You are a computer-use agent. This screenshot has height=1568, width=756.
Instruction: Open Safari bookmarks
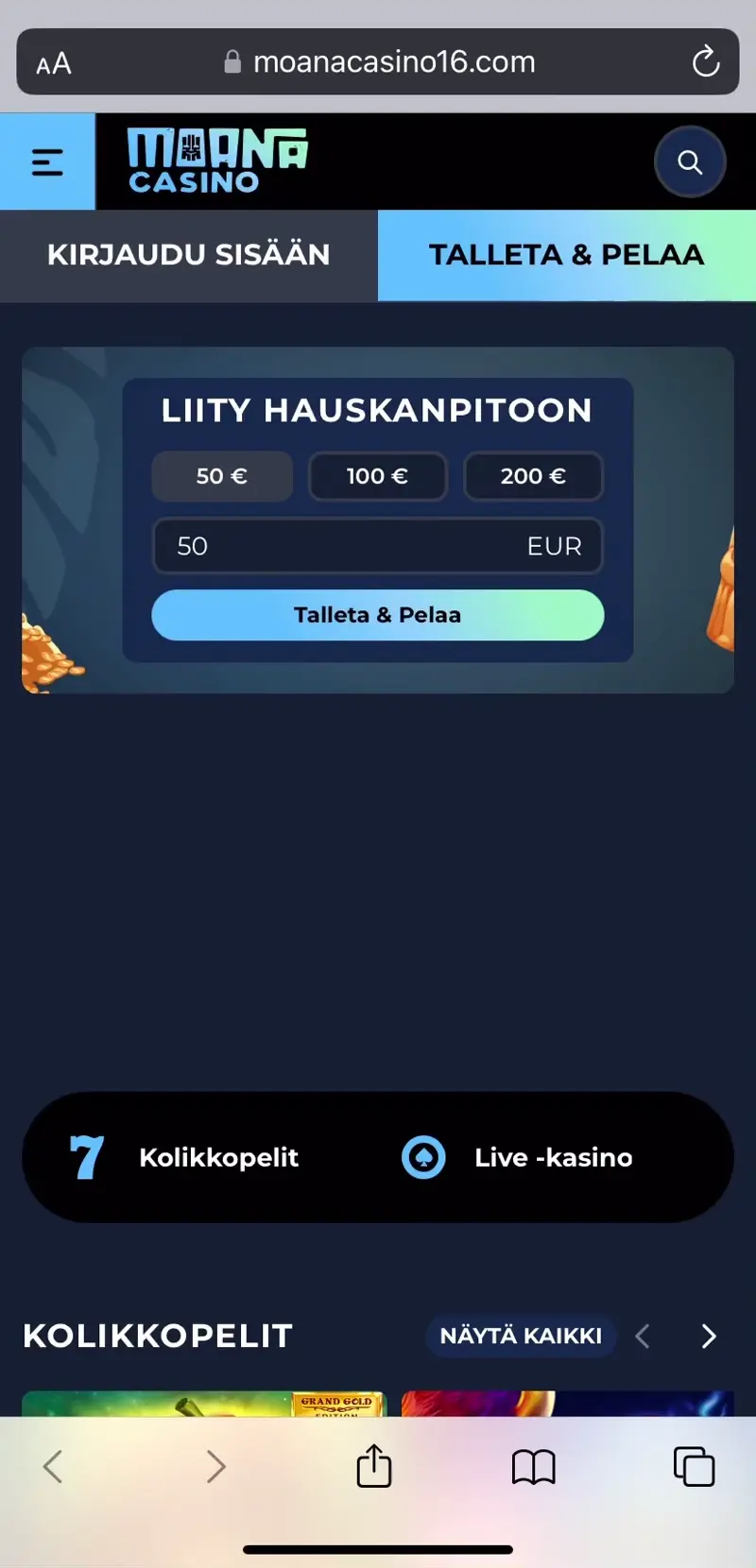click(534, 1466)
